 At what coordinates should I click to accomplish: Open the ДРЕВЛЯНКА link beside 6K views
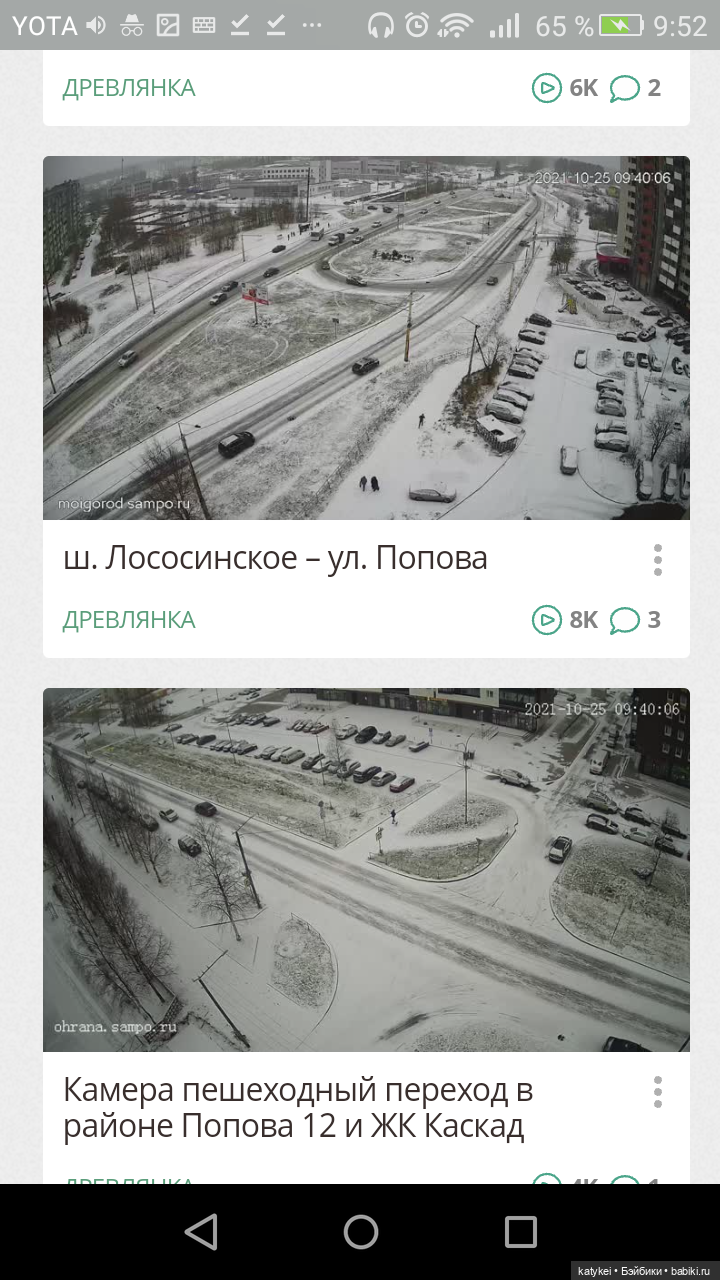pos(129,88)
